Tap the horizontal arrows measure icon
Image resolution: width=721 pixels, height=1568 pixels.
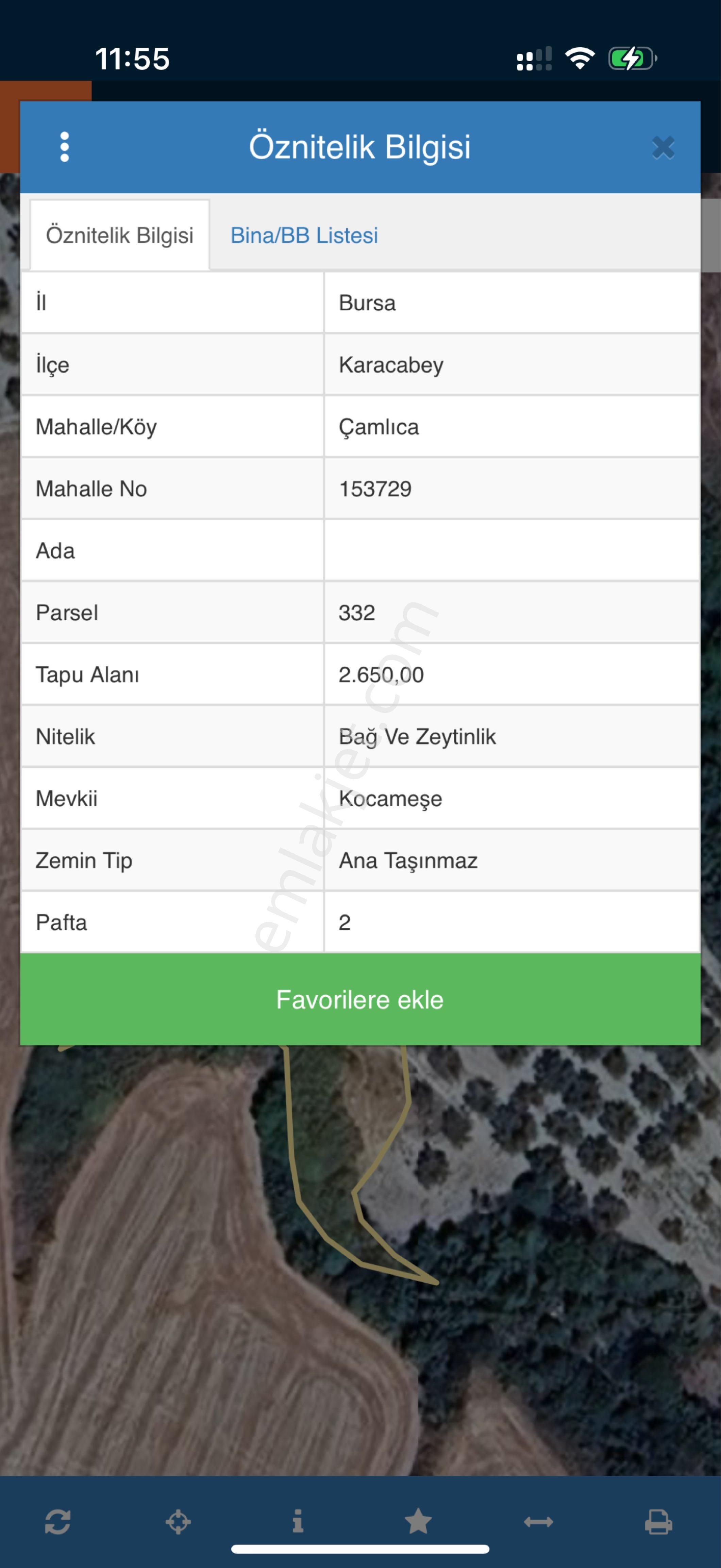click(x=538, y=1522)
